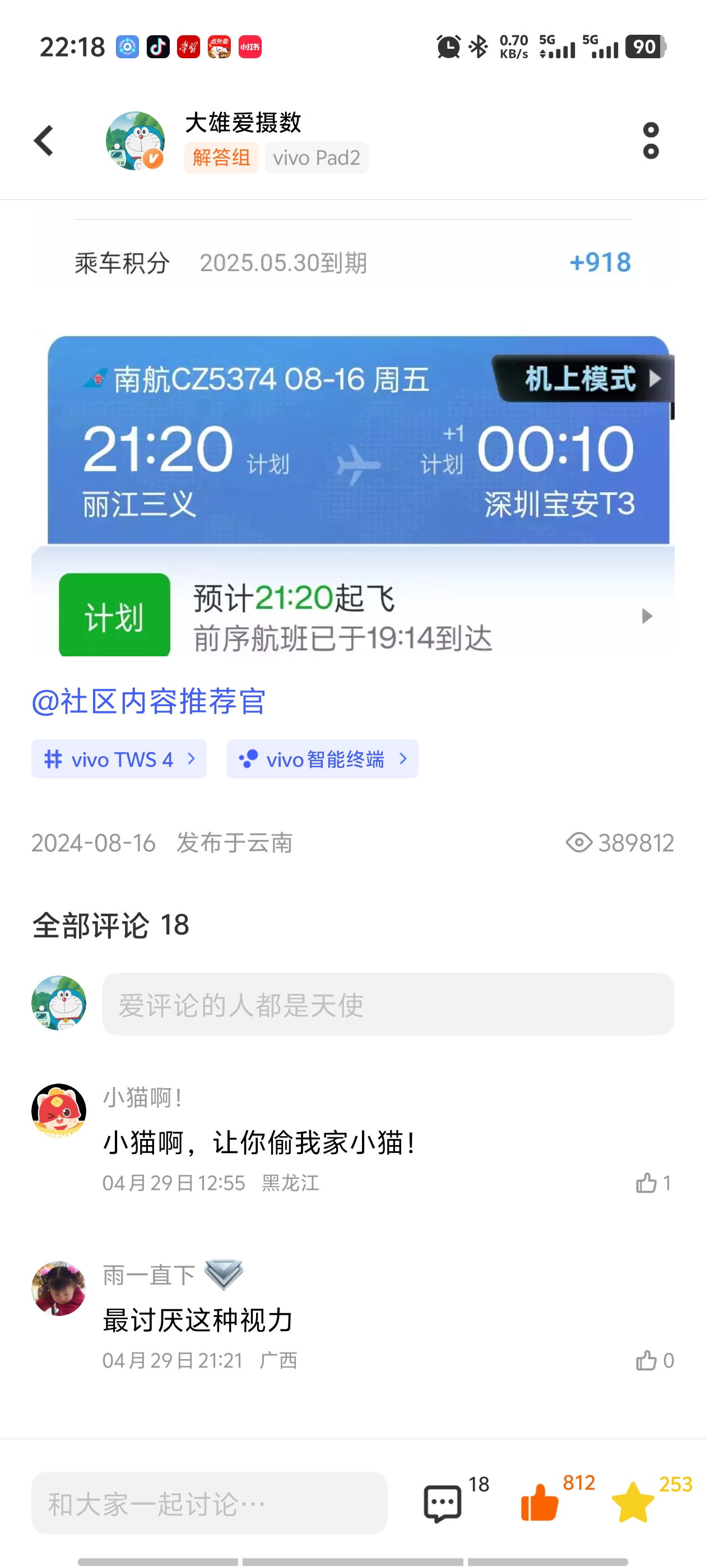Open 大雄爱摄数's profile avatar
The image size is (706, 1568).
click(x=135, y=141)
